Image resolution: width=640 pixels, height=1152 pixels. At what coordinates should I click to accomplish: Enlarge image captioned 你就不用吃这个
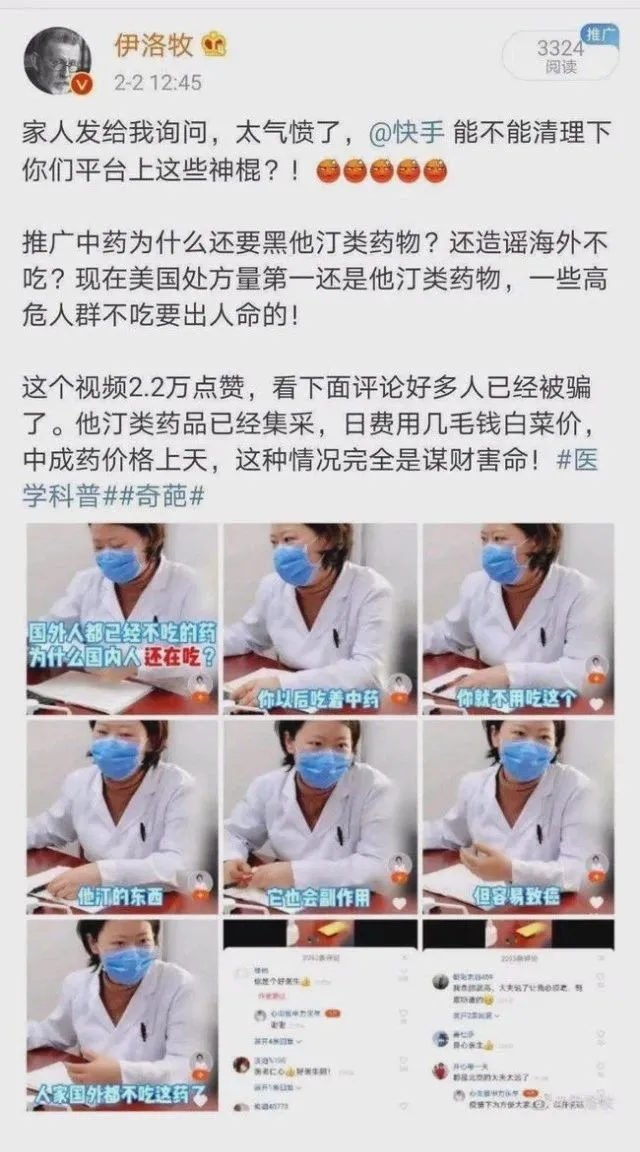(x=517, y=617)
